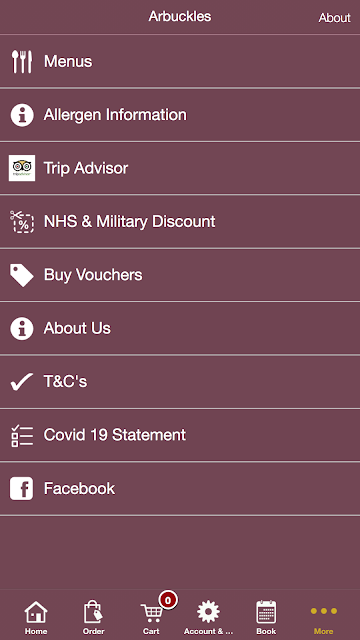
Task: Open the Menus row
Action: (180, 61)
